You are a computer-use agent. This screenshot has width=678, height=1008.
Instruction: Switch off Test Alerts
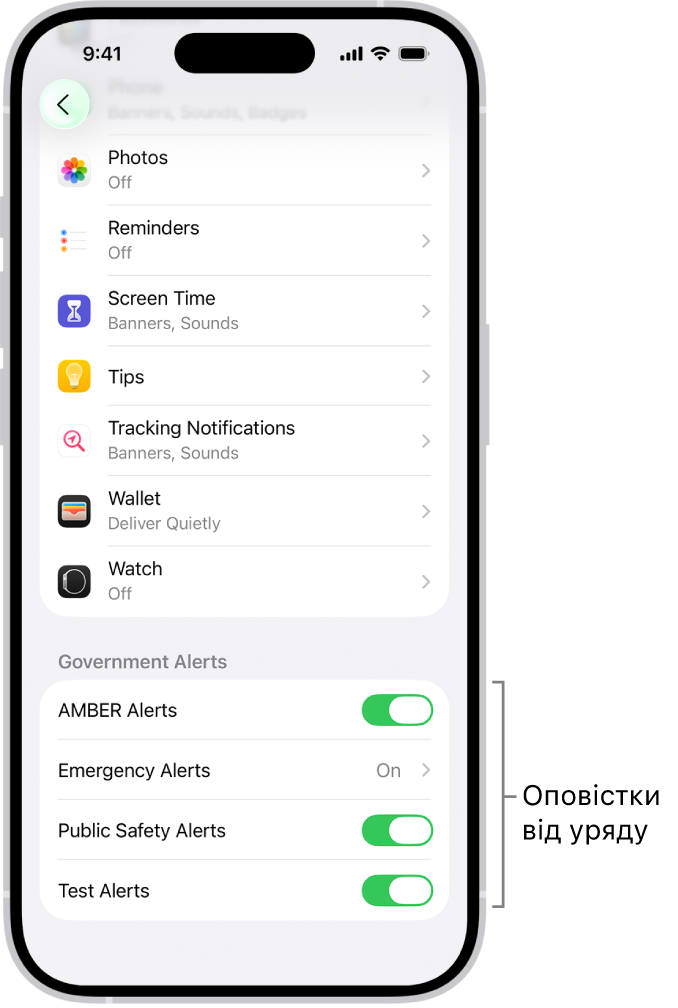click(x=397, y=891)
